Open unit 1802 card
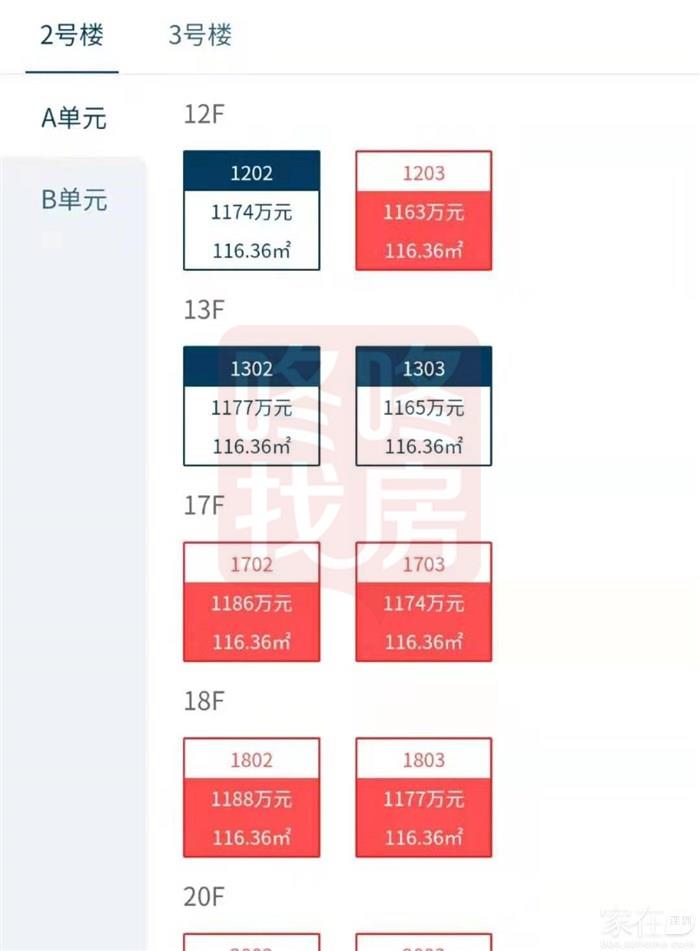Image resolution: width=700 pixels, height=951 pixels. point(251,798)
